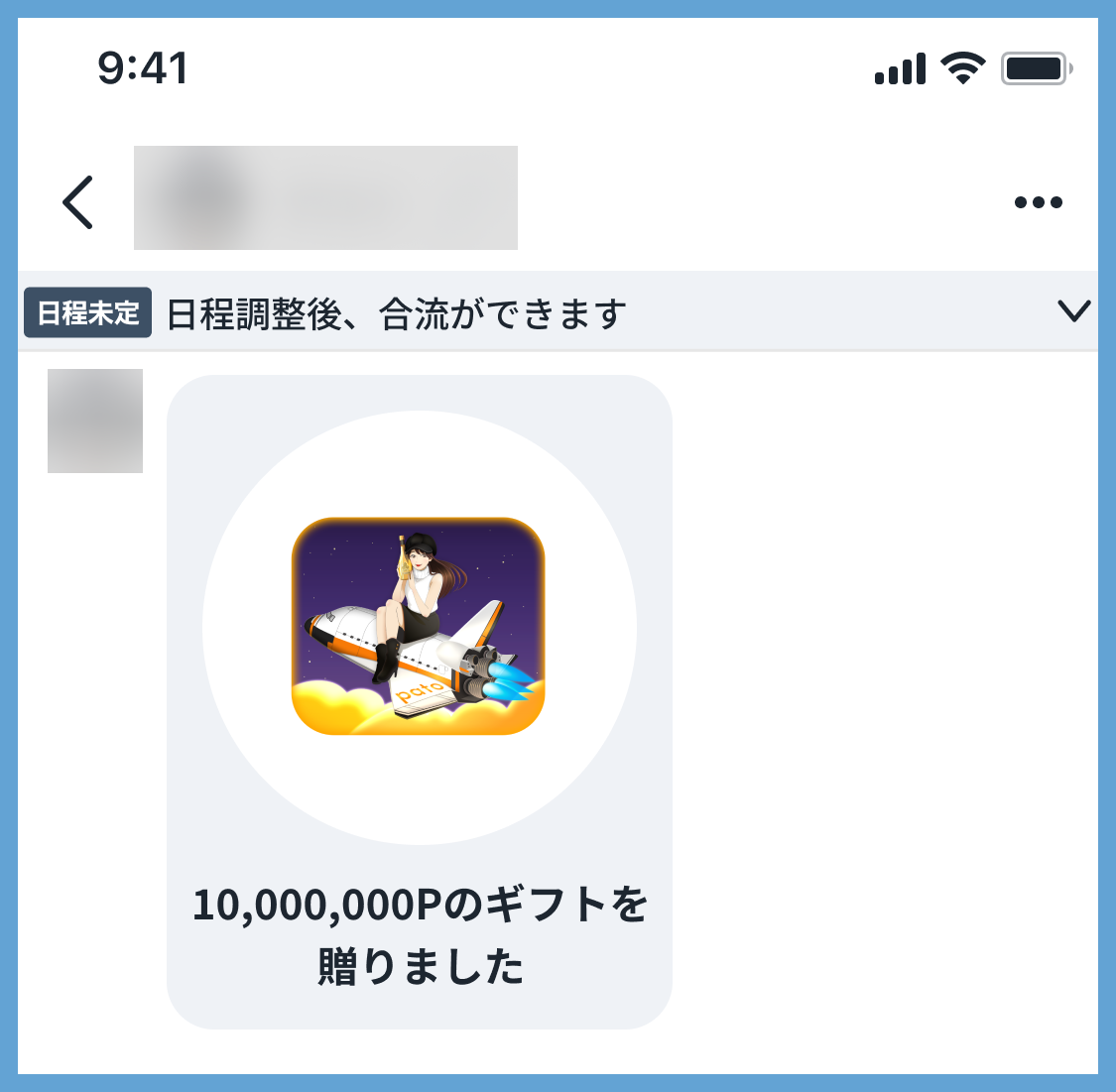The width and height of the screenshot is (1116, 1092).
Task: Expand the 日程未定 schedule banner chevron
Action: (1073, 311)
